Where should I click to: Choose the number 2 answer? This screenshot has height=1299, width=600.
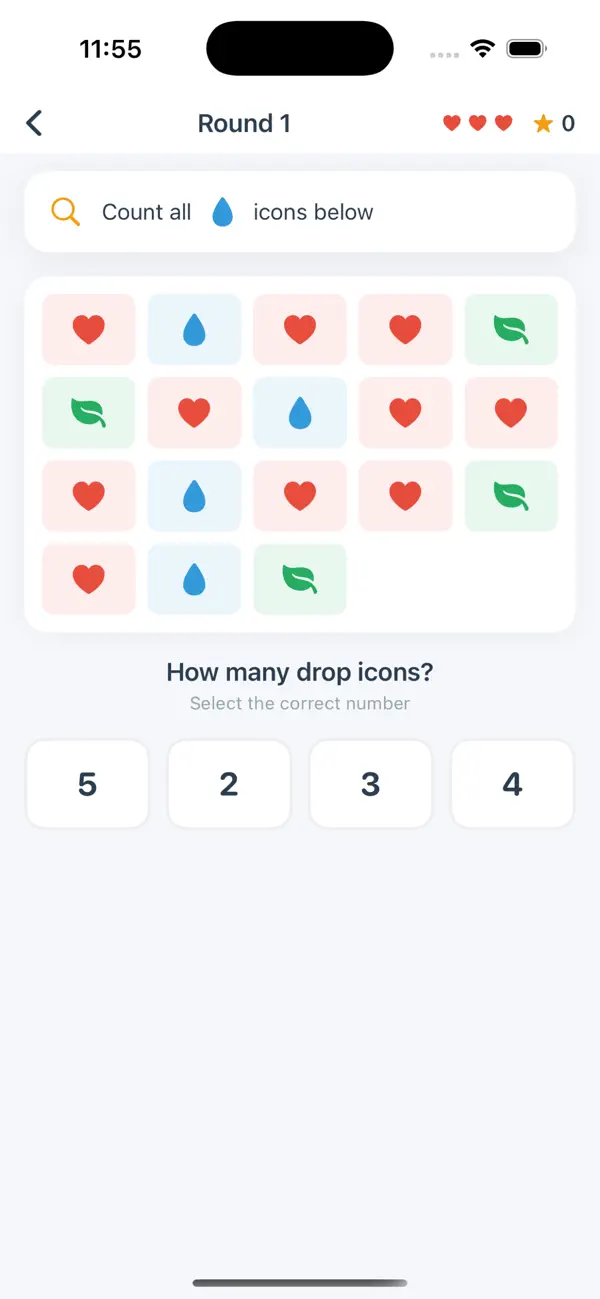(x=229, y=784)
